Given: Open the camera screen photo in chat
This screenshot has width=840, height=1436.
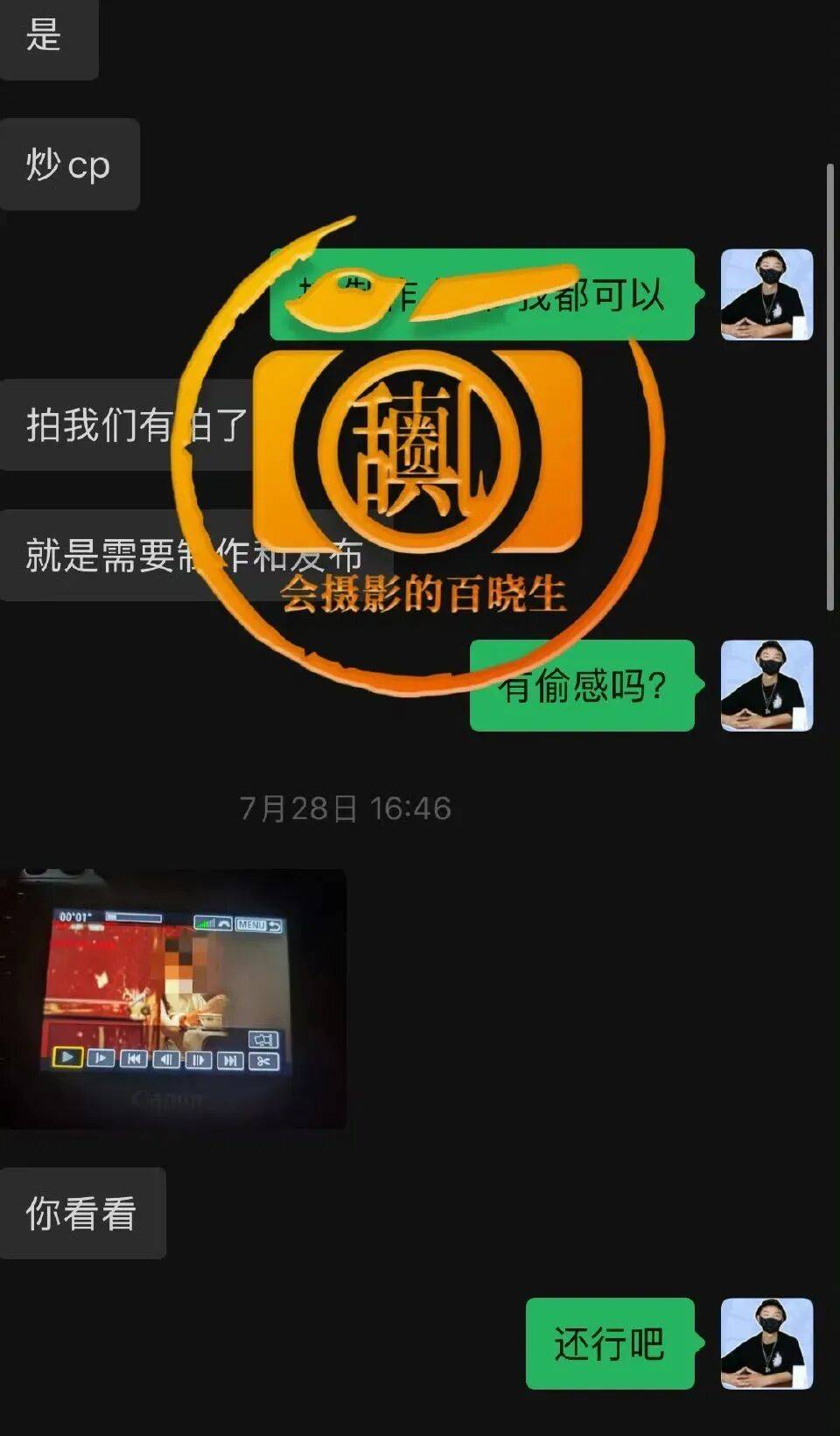Looking at the screenshot, I should click(172, 998).
